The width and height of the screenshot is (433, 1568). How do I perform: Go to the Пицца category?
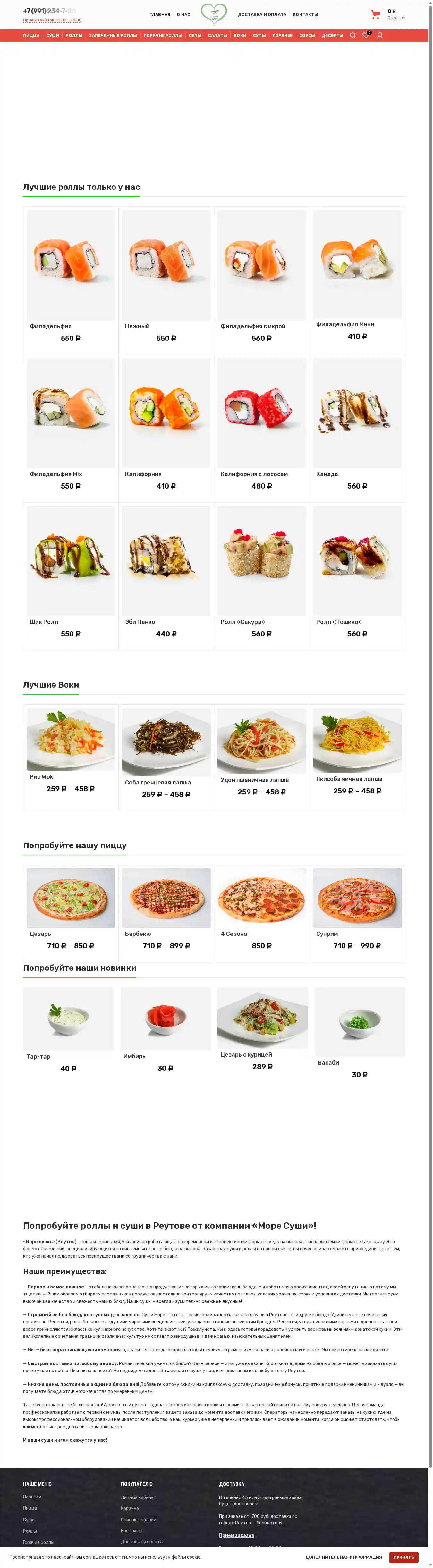pyautogui.click(x=31, y=35)
